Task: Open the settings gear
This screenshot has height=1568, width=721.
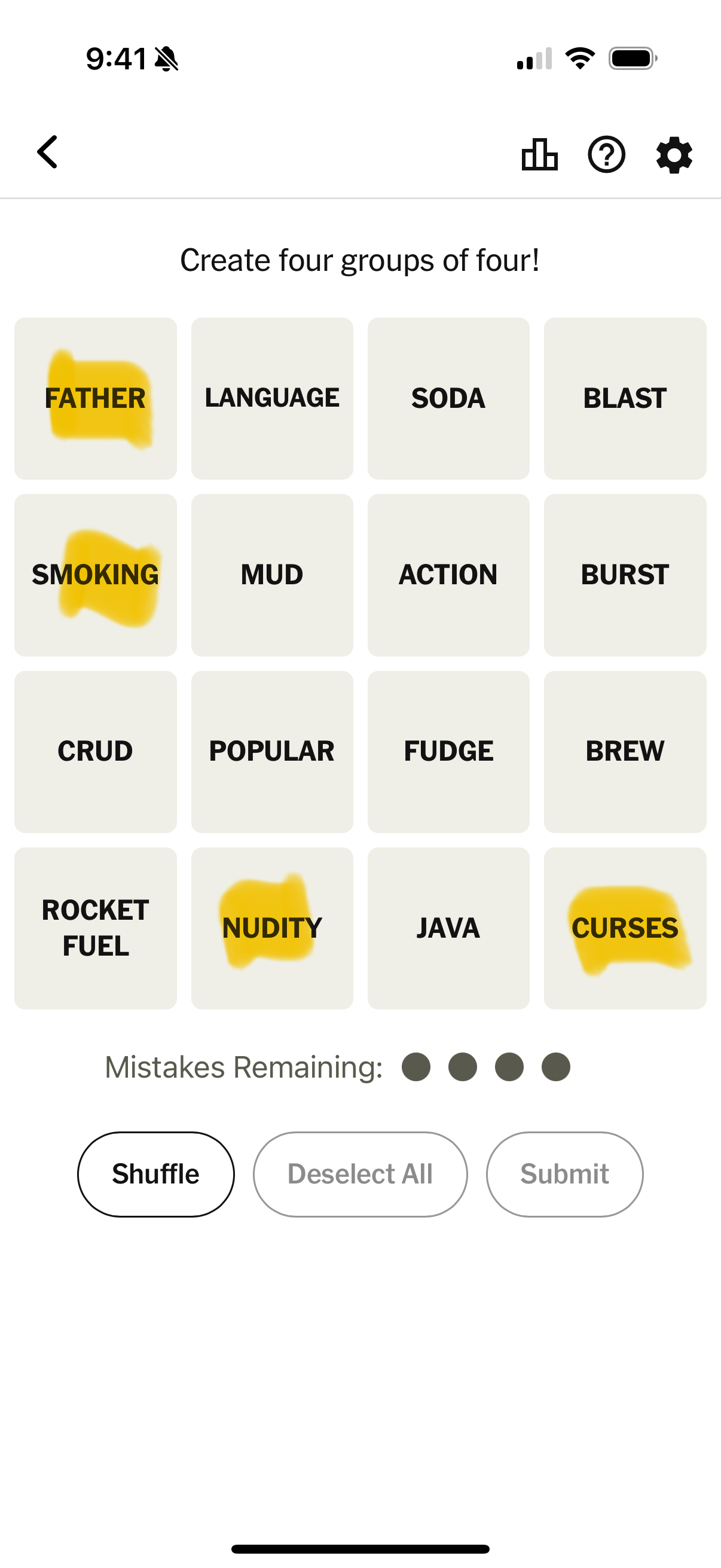Action: (674, 155)
